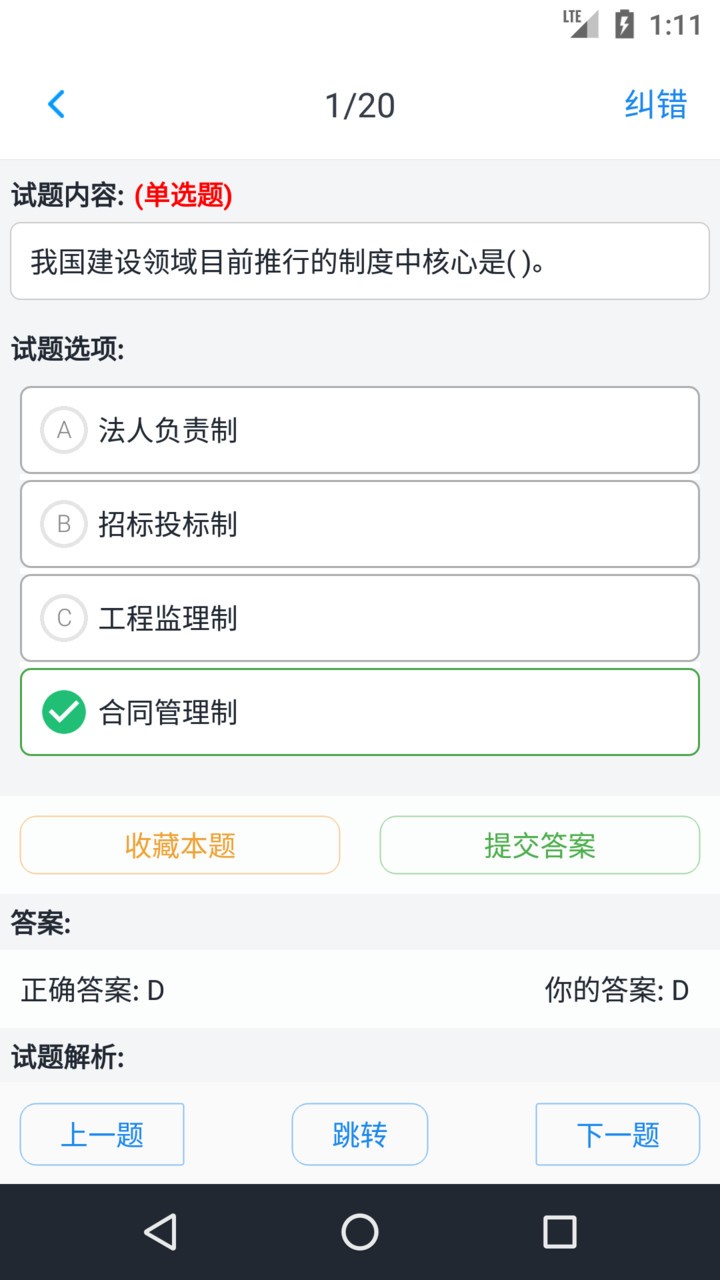Go to next question via 下一题
This screenshot has height=1280, width=720.
616,1133
